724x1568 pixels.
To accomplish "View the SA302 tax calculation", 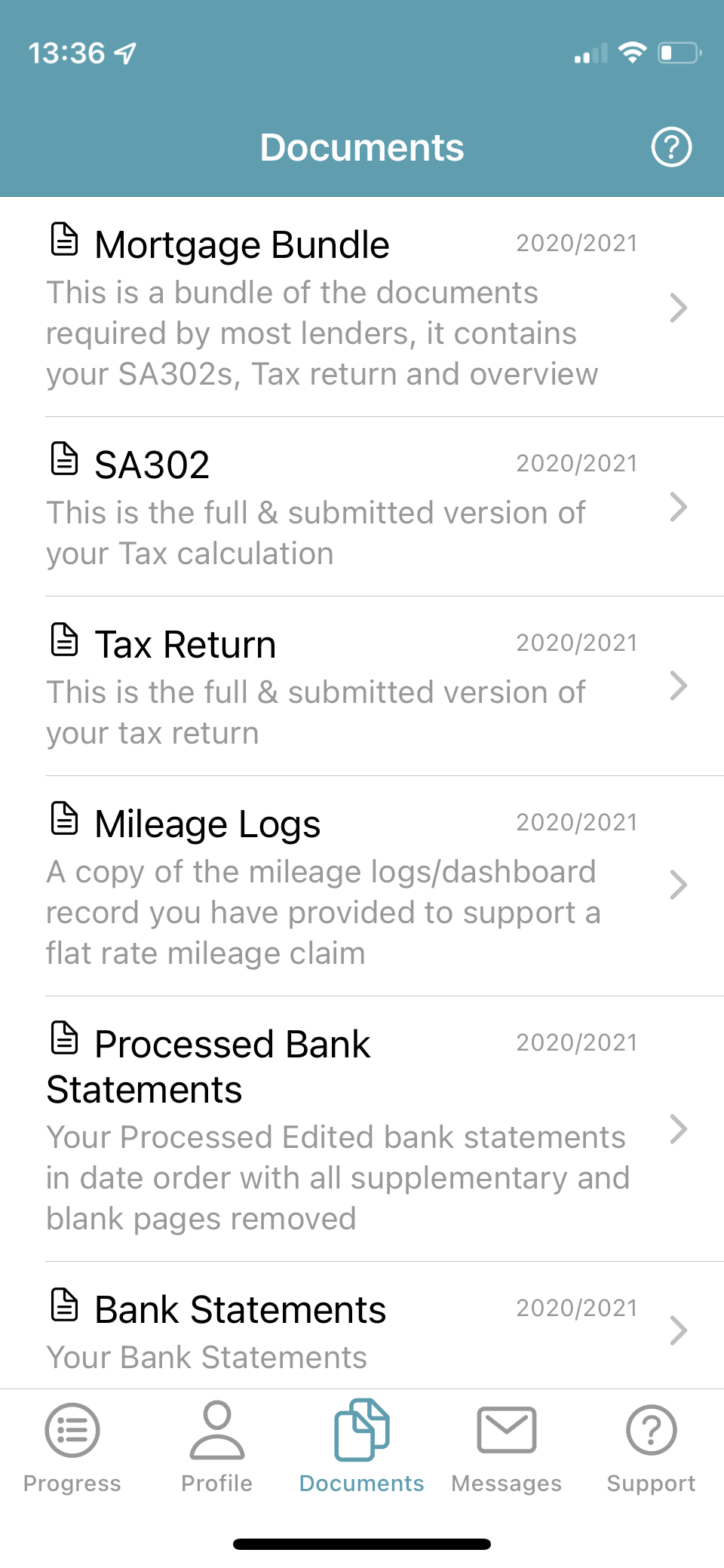I will click(x=362, y=507).
